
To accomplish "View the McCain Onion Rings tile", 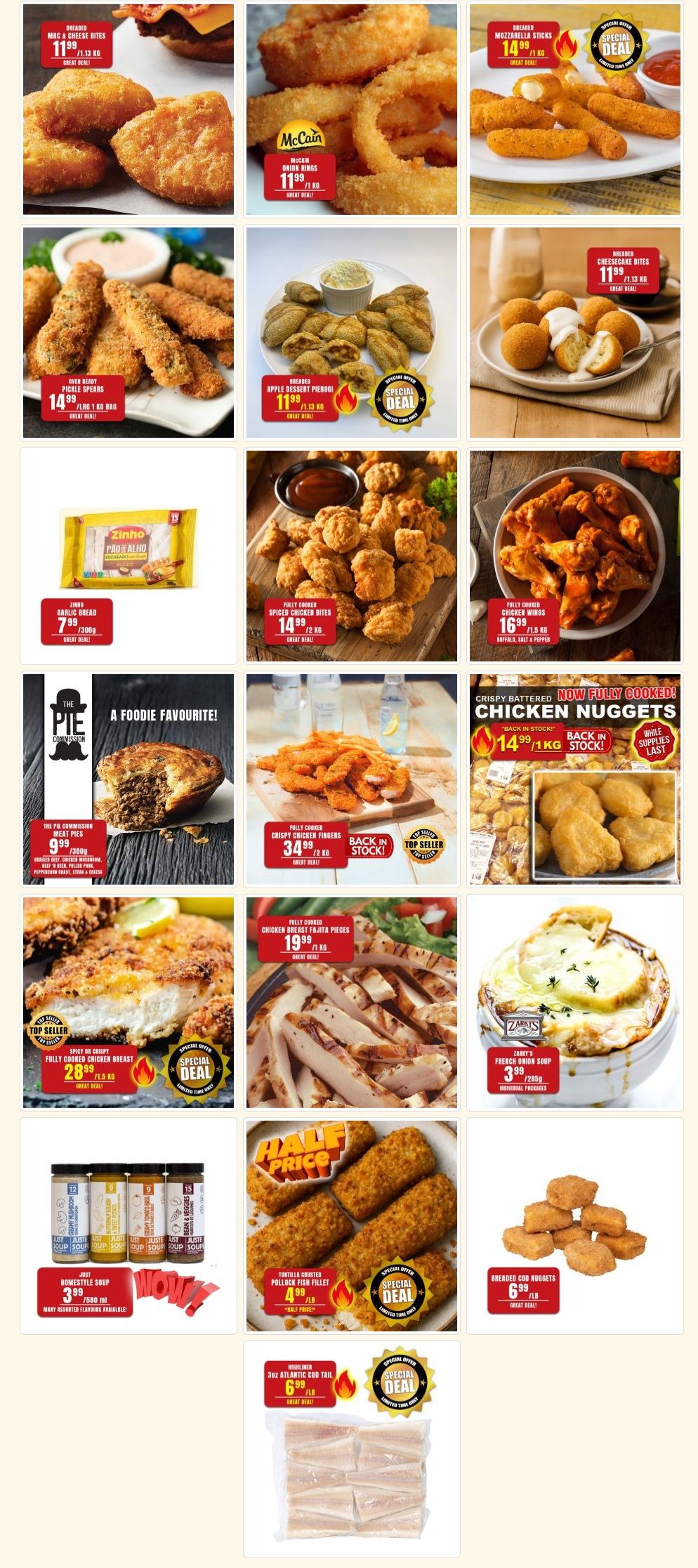I will click(352, 110).
